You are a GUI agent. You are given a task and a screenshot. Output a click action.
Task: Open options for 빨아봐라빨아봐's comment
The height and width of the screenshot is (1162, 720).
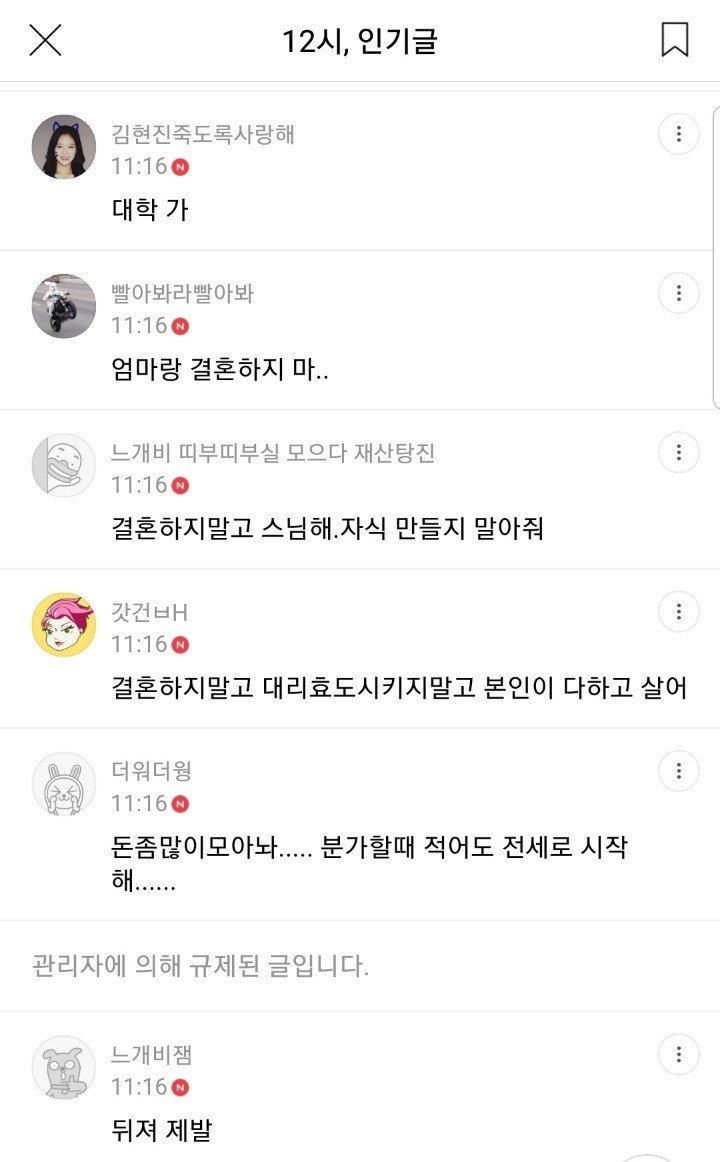point(678,293)
